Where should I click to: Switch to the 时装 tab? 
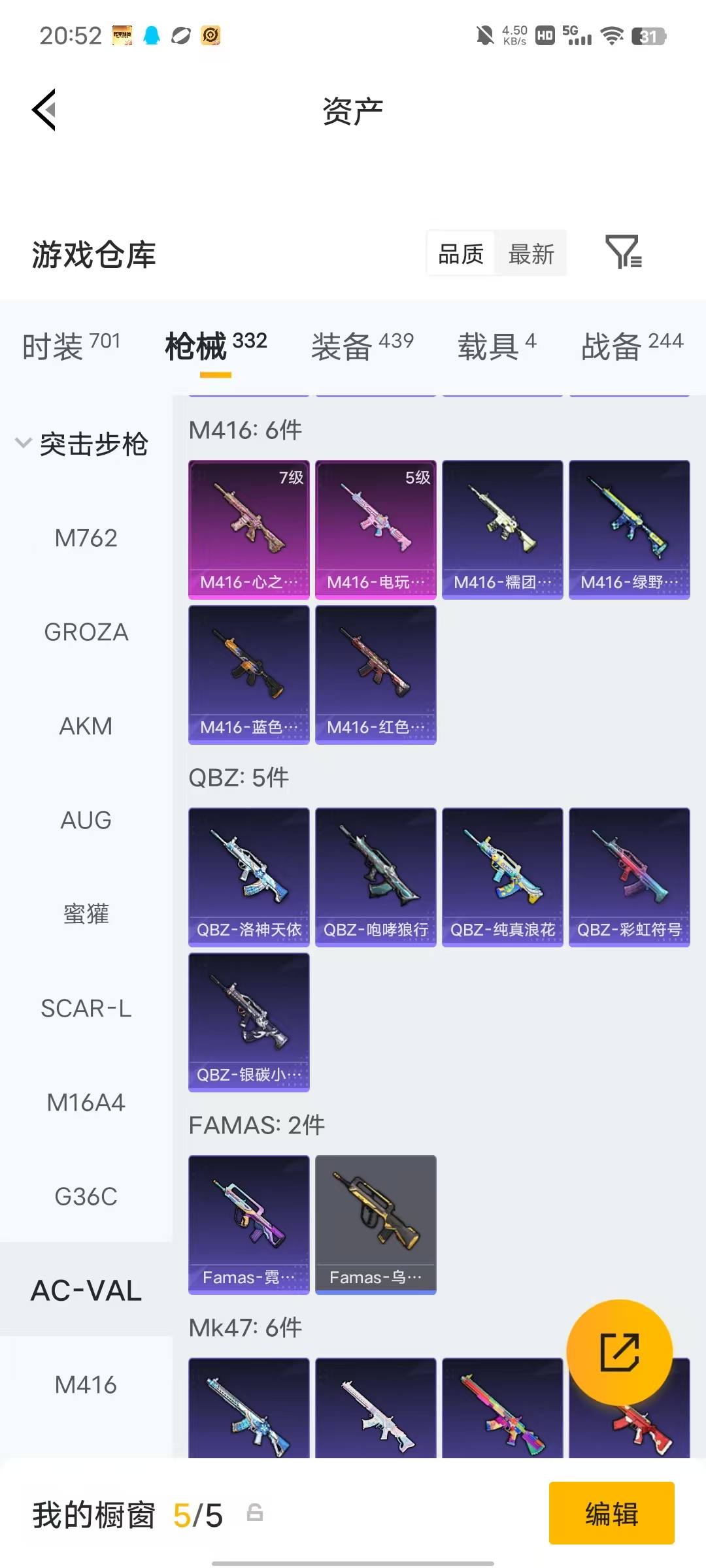(71, 345)
